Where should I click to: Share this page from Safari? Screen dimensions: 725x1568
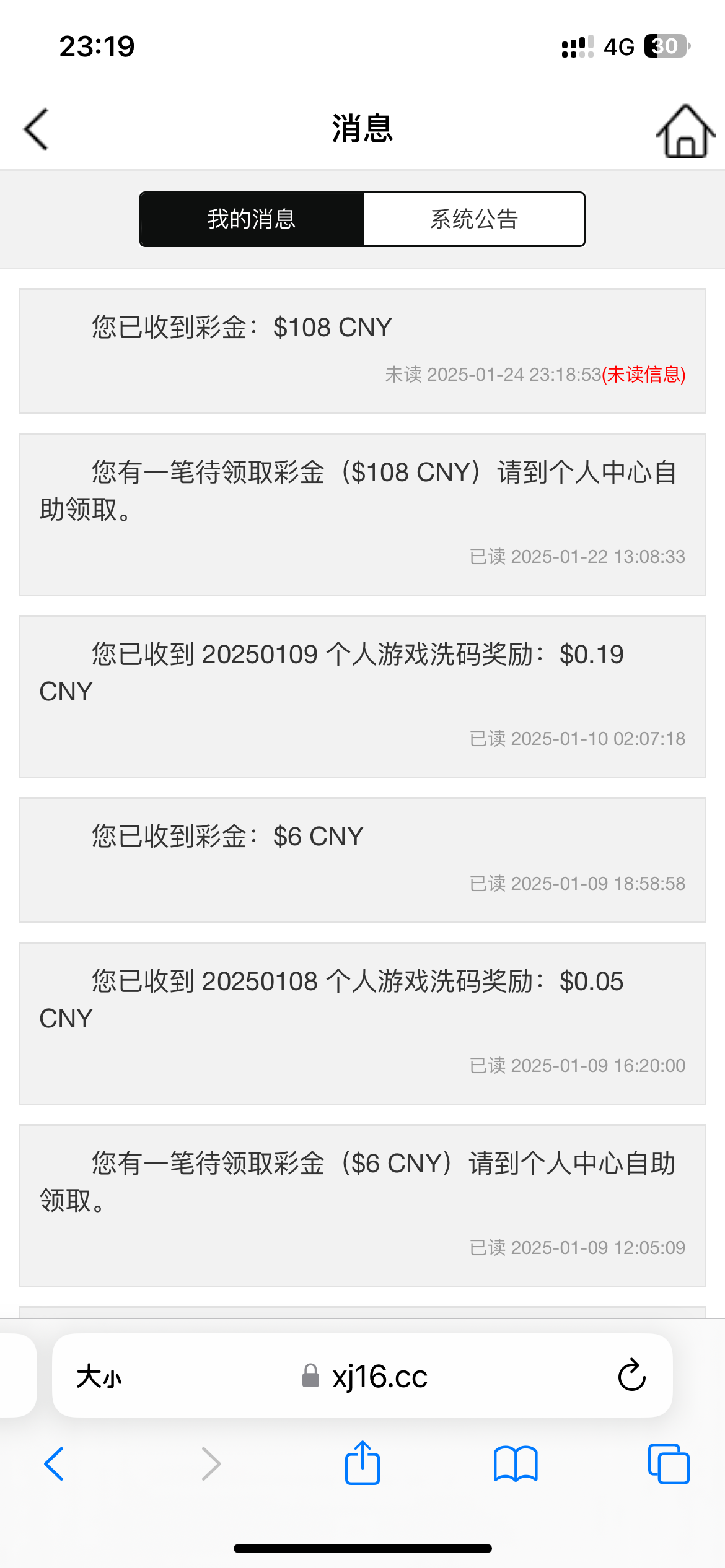pos(362,1463)
